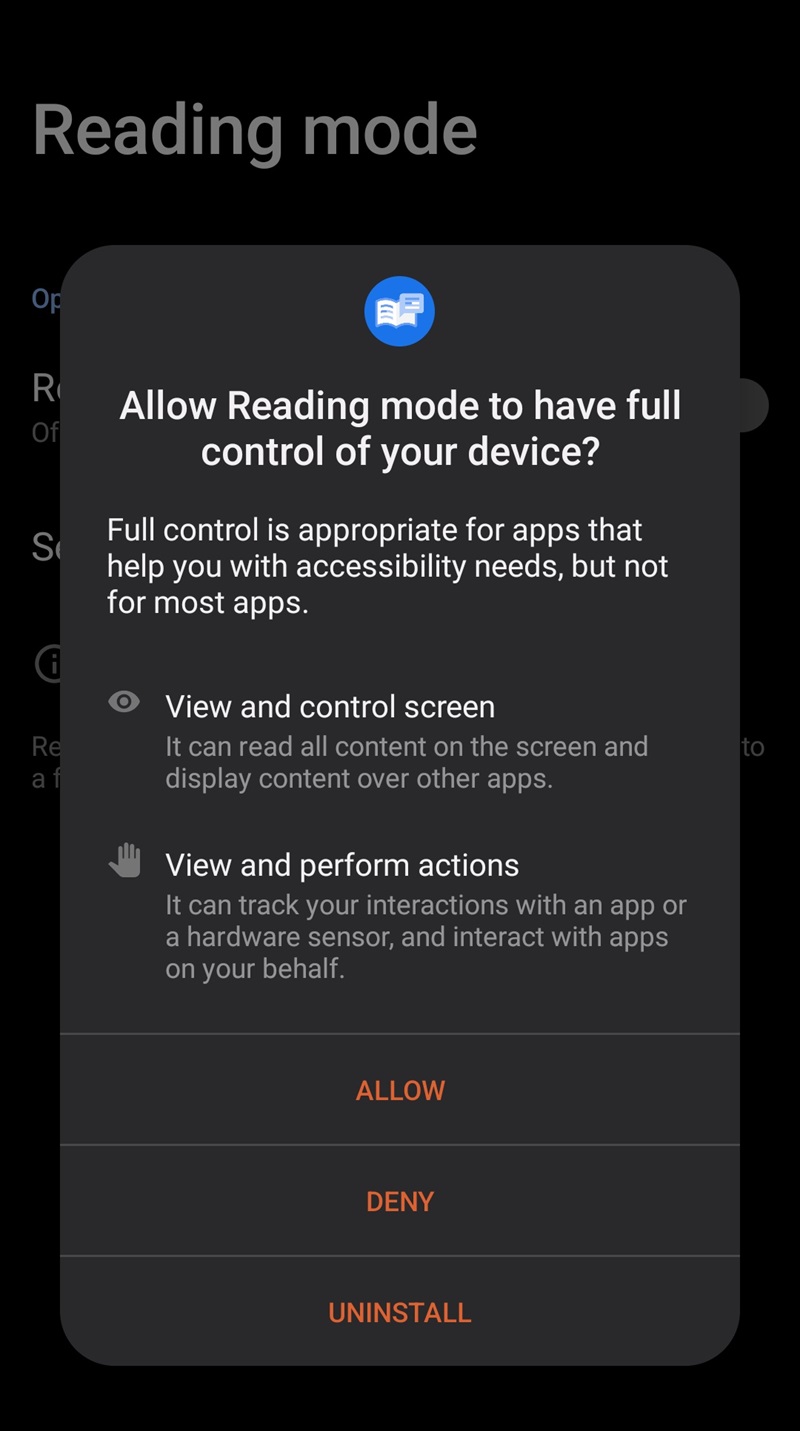800x1431 pixels.
Task: Deny Reading mode full control
Action: pos(400,1201)
